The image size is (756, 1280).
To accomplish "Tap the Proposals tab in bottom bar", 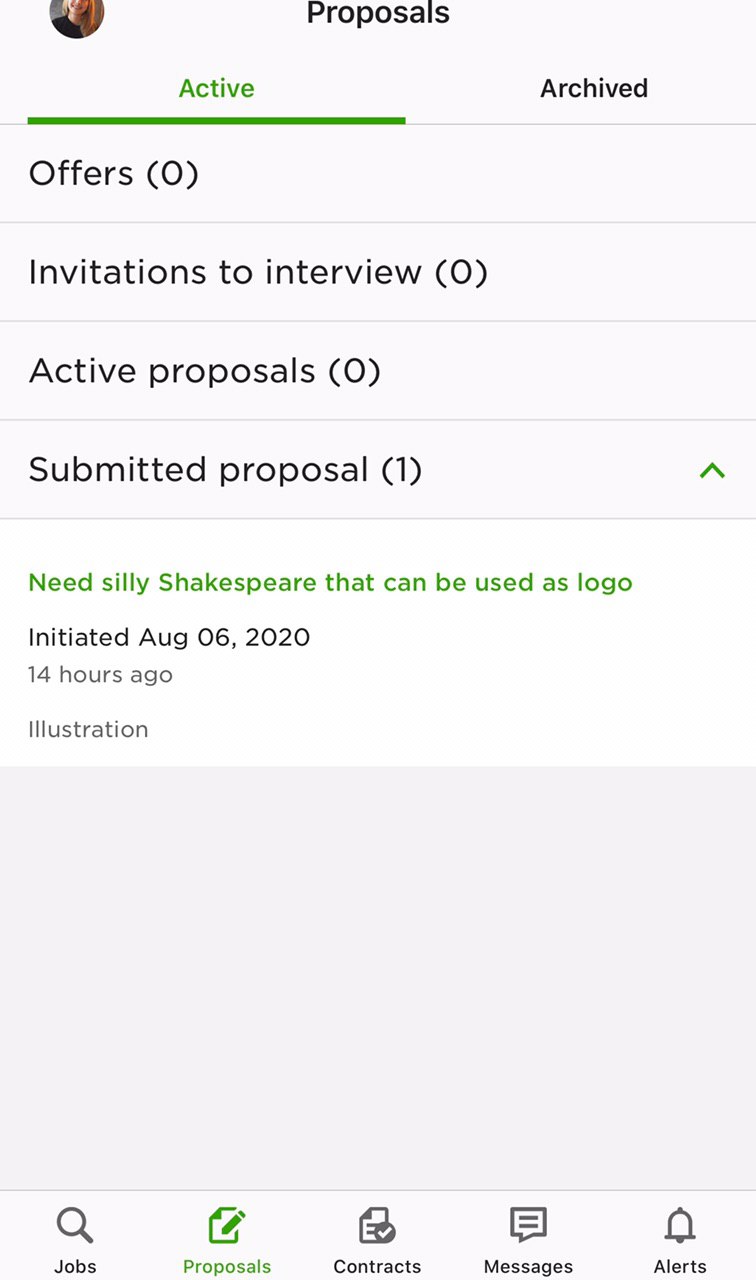I will click(x=227, y=1240).
